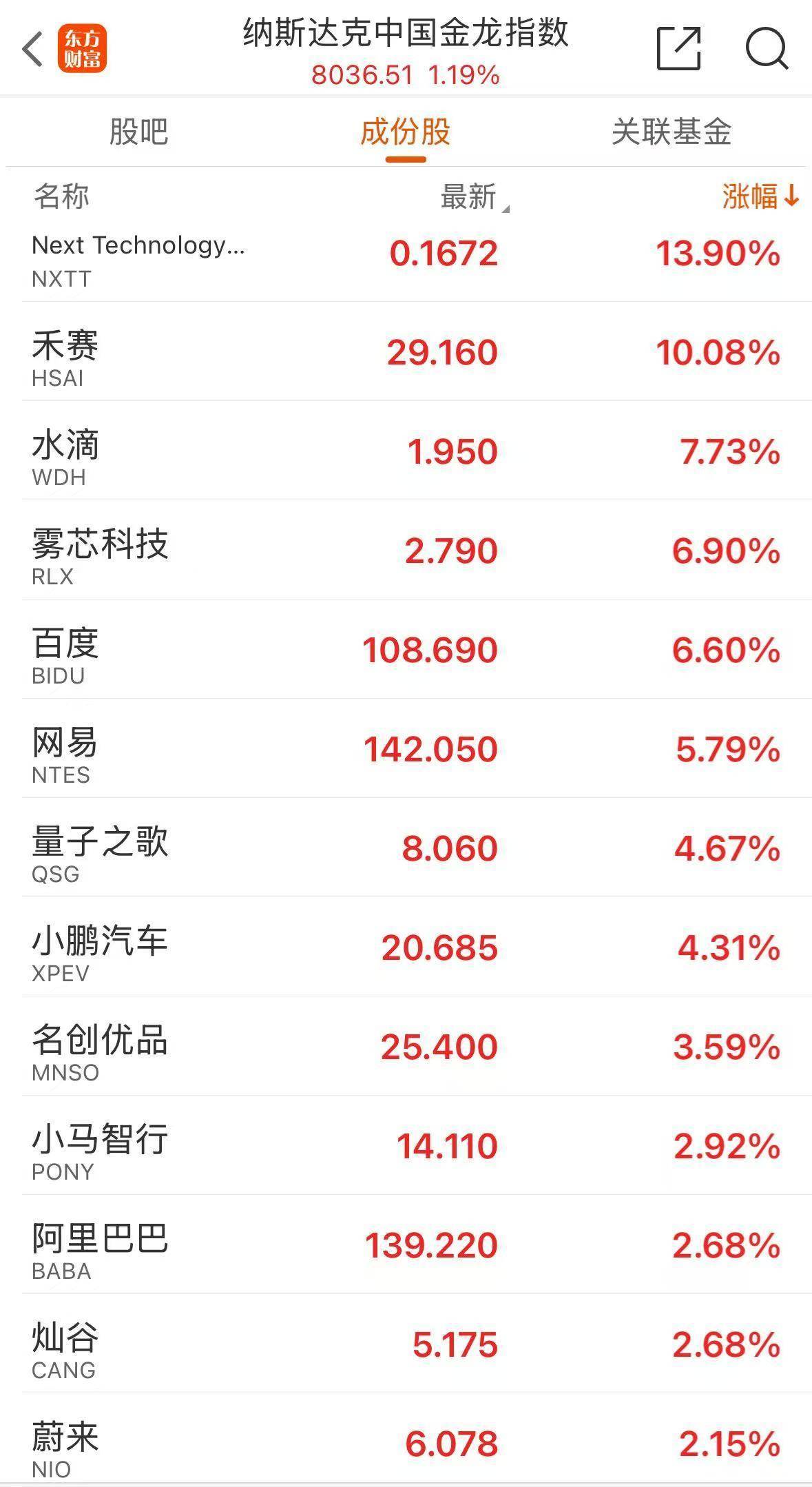Open the 水滴 WDH stock row
812x1487 pixels.
(x=406, y=451)
